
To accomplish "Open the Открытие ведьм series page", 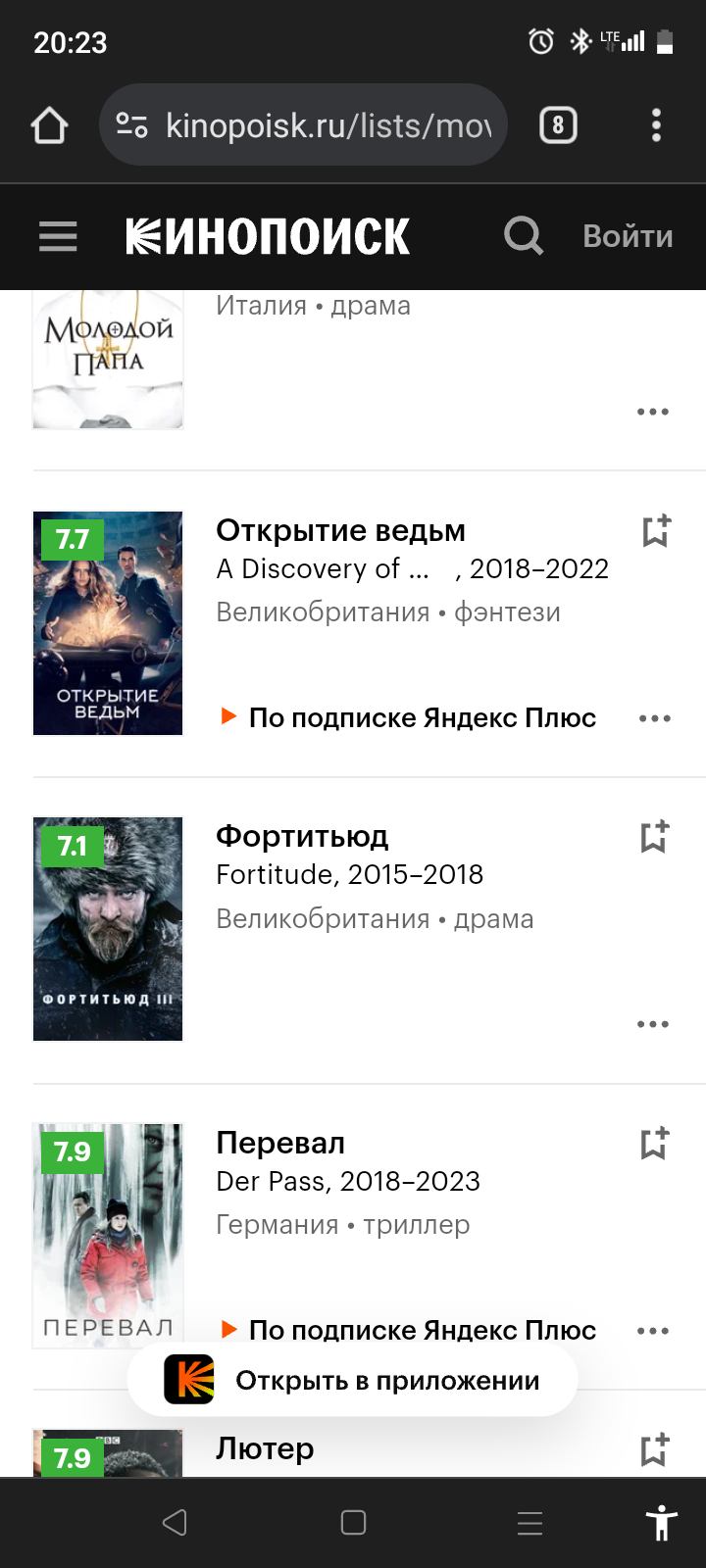I will pyautogui.click(x=340, y=531).
